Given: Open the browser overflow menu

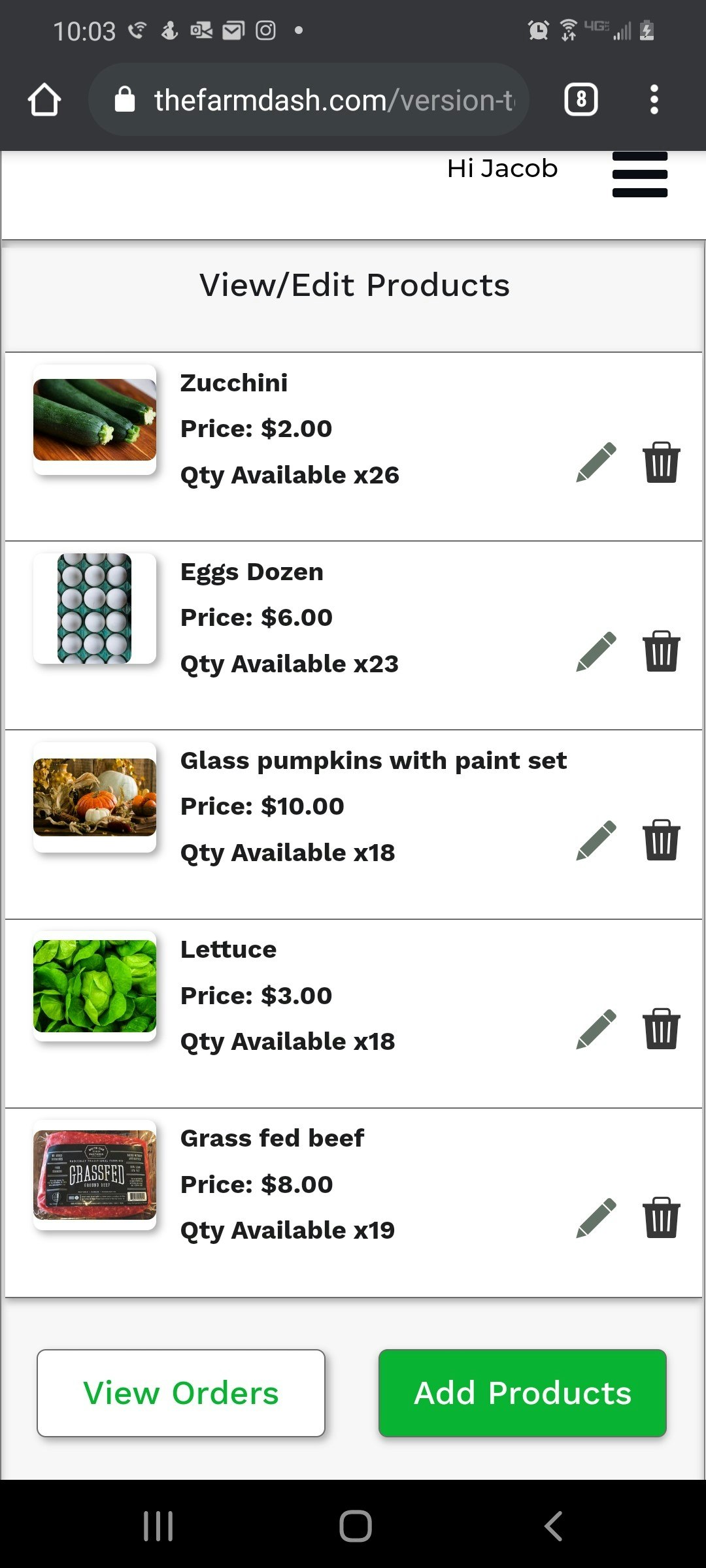Looking at the screenshot, I should click(x=654, y=100).
